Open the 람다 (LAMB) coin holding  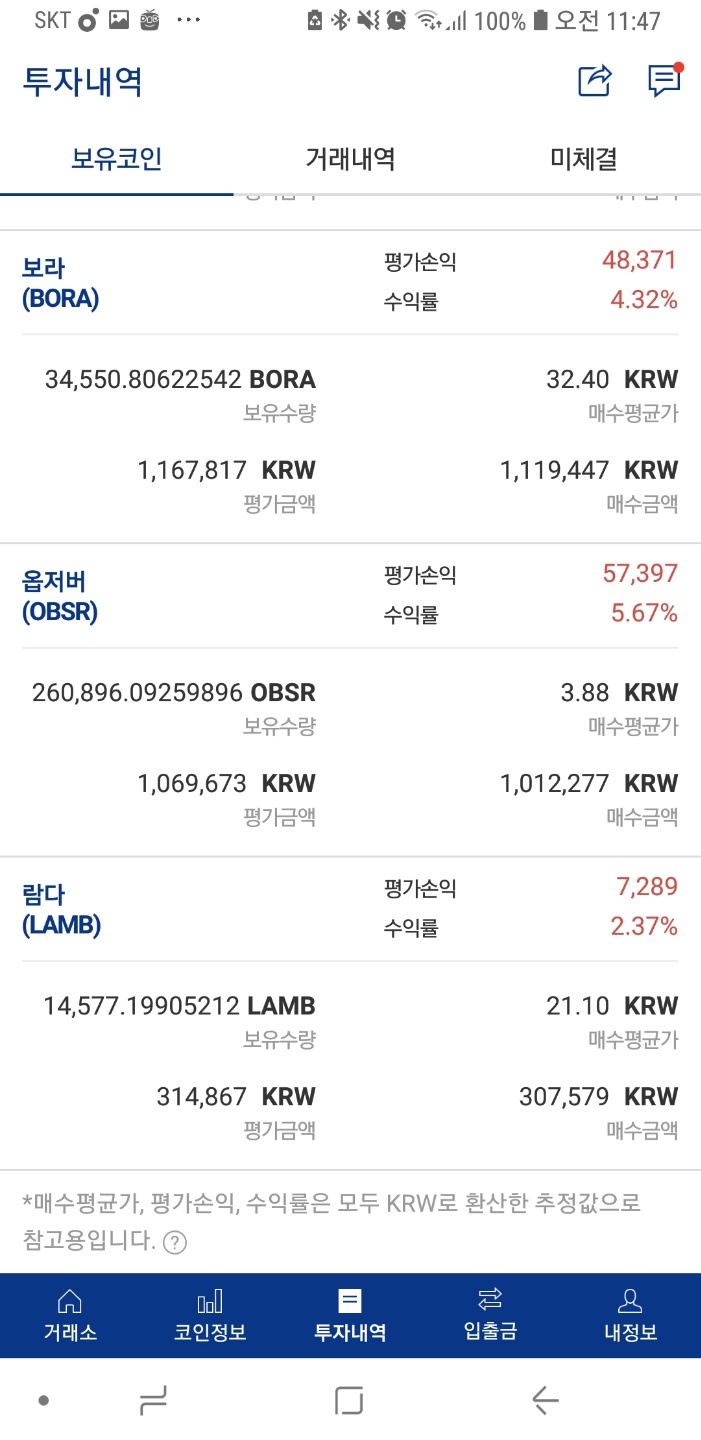point(62,909)
